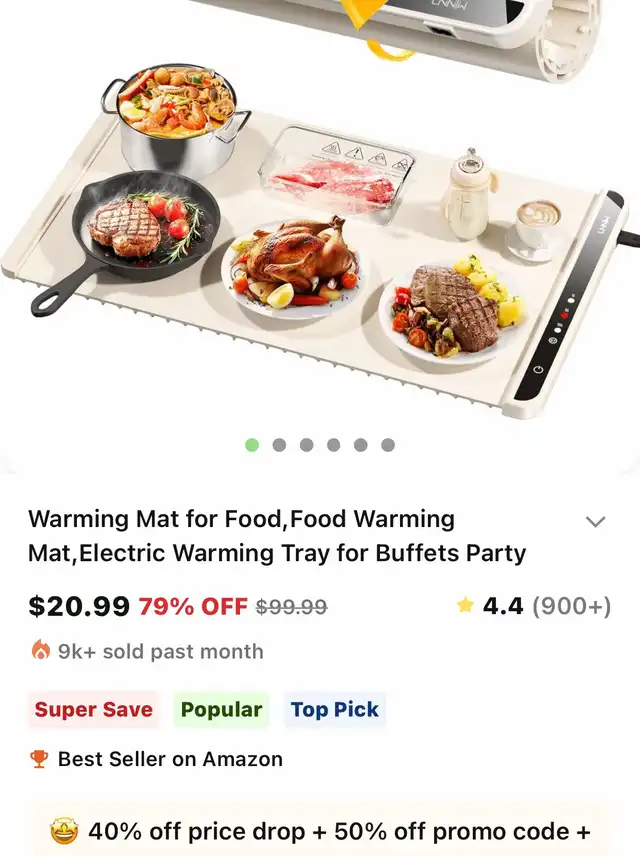Tap the Top Pick tag
Screen dimensions: 640x856
click(334, 710)
